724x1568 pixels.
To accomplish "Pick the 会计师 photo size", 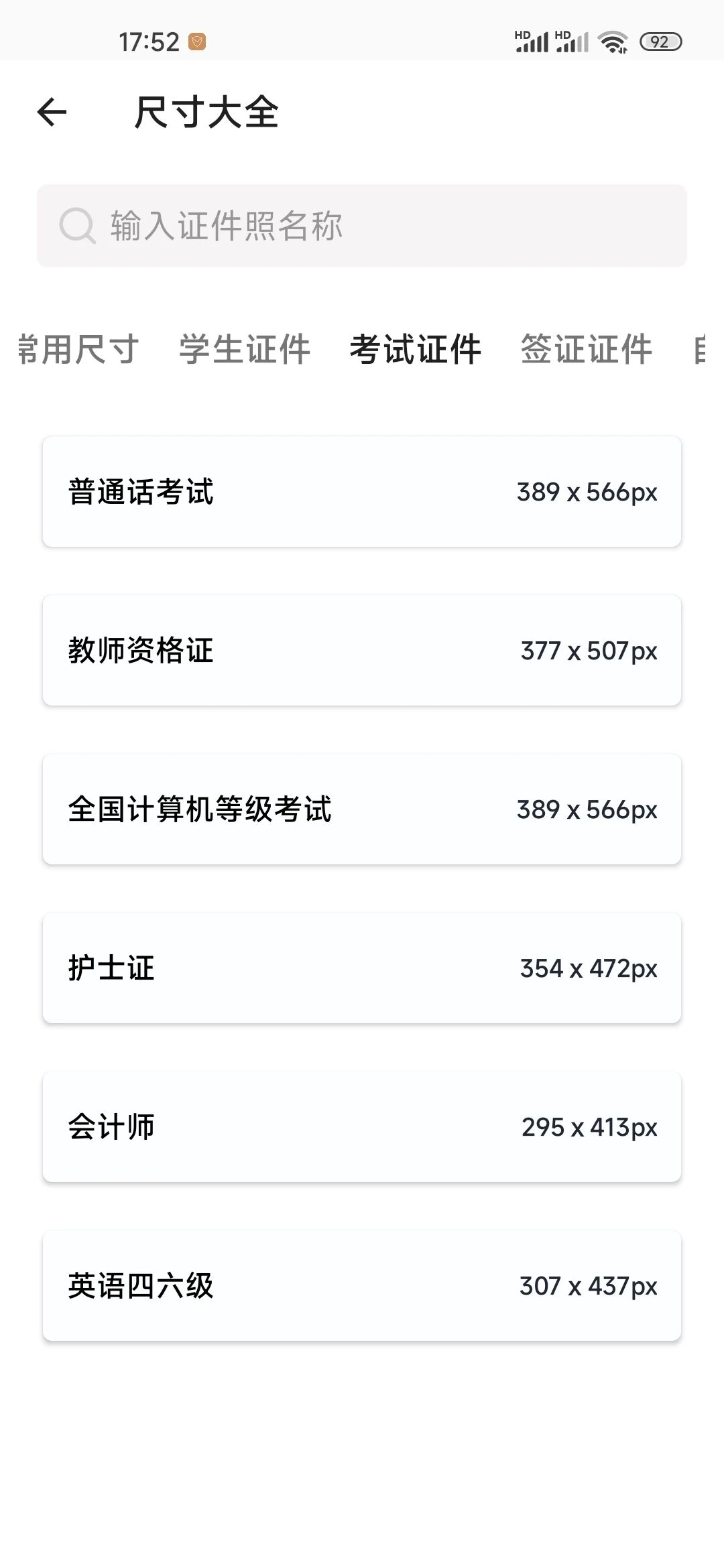I will [362, 1127].
